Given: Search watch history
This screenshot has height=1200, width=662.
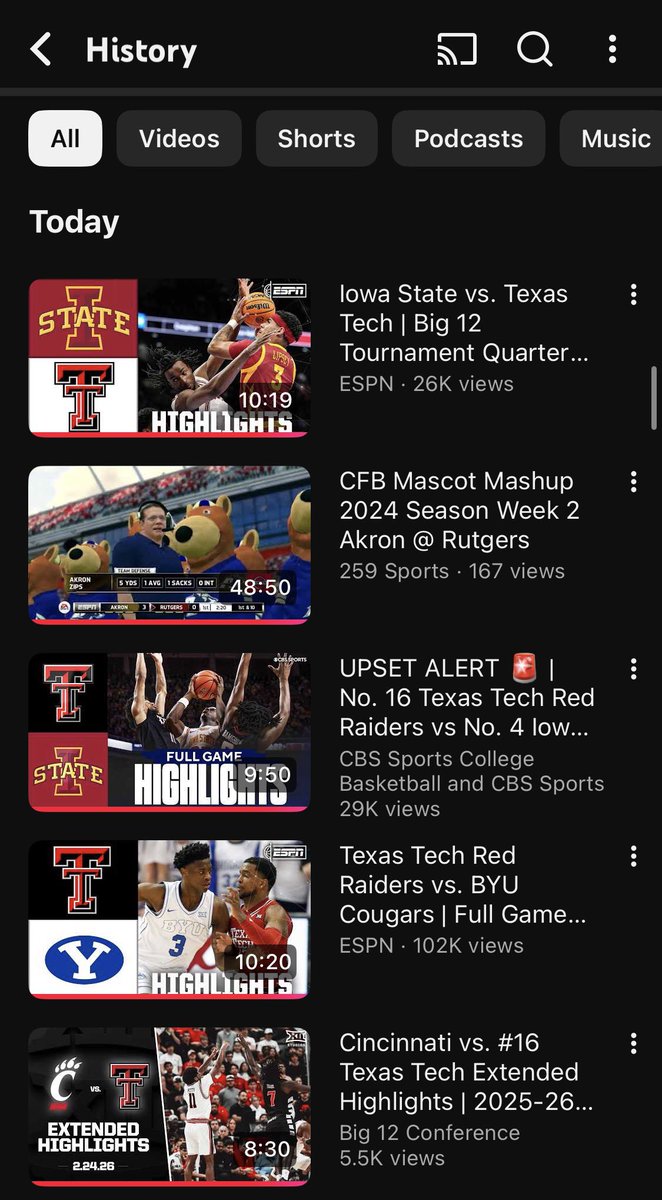Looking at the screenshot, I should tap(535, 49).
